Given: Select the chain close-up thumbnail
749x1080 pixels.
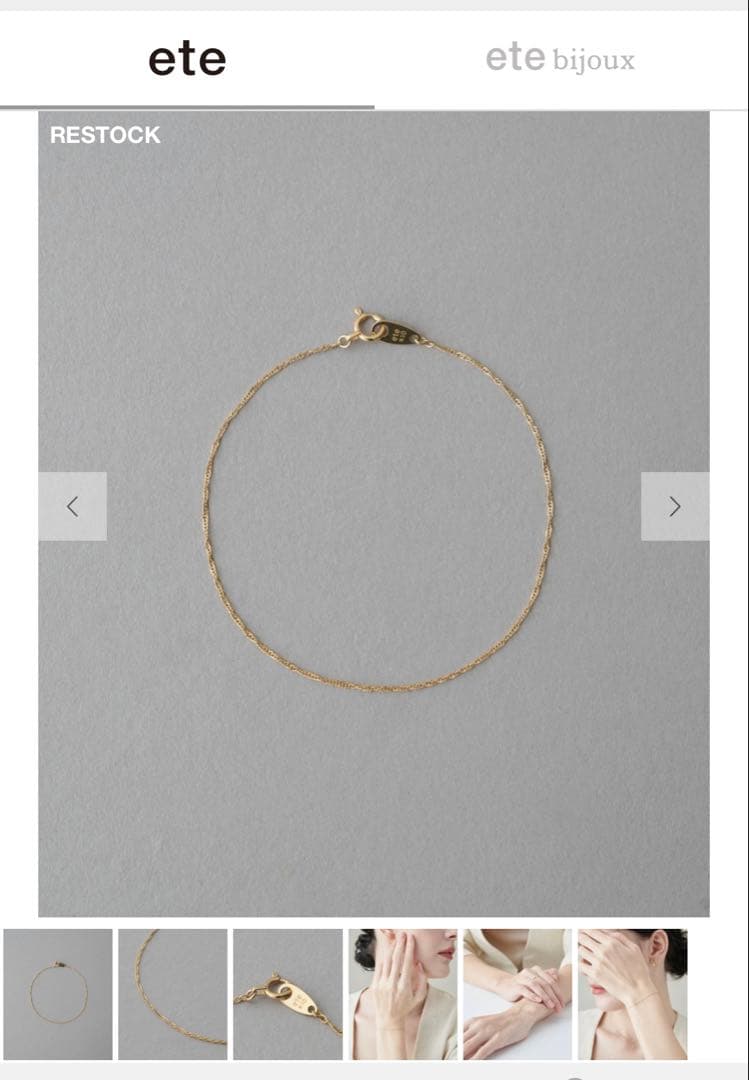Looking at the screenshot, I should point(173,994).
